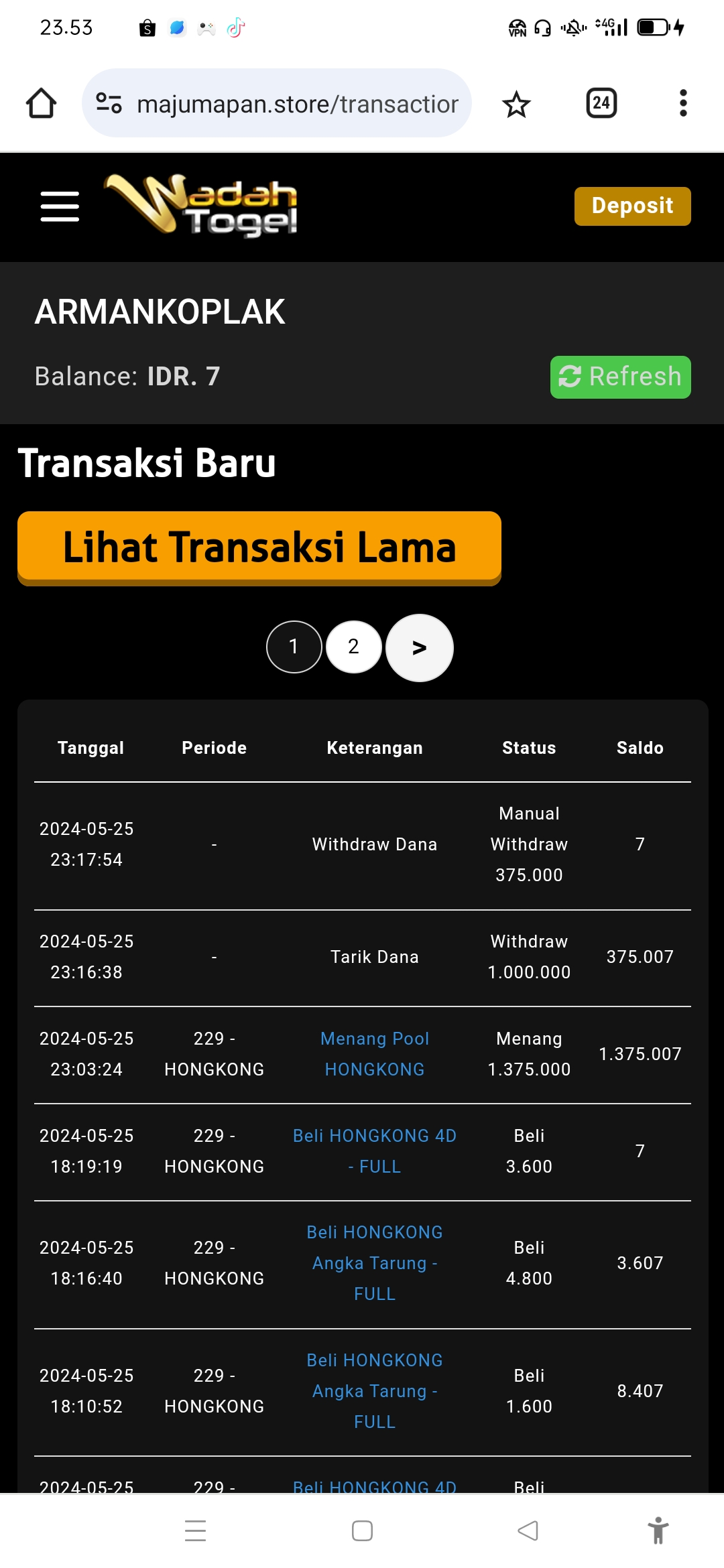Viewport: 724px width, 1568px height.
Task: View site information icon in address bar
Action: [109, 103]
